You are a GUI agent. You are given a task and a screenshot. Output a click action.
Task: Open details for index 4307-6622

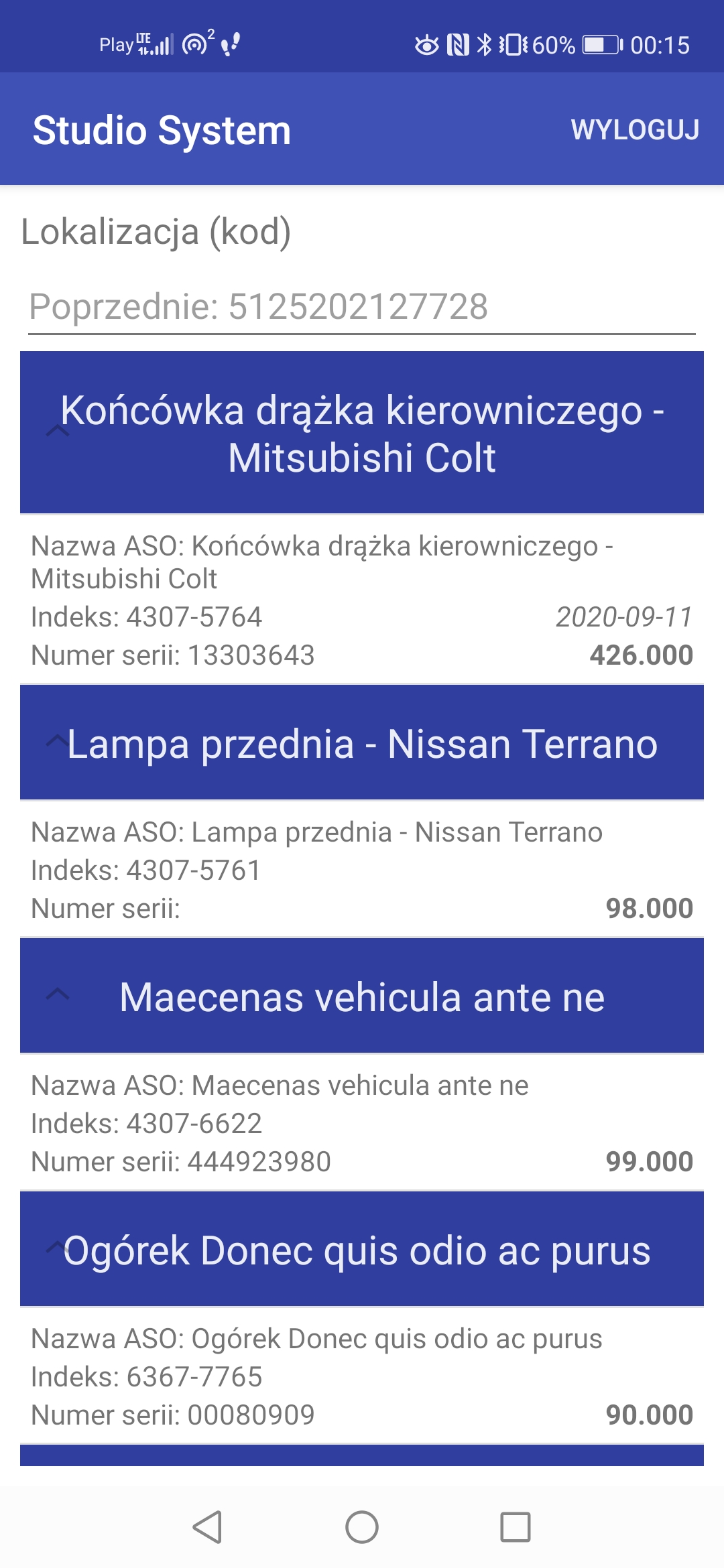coord(362,1122)
